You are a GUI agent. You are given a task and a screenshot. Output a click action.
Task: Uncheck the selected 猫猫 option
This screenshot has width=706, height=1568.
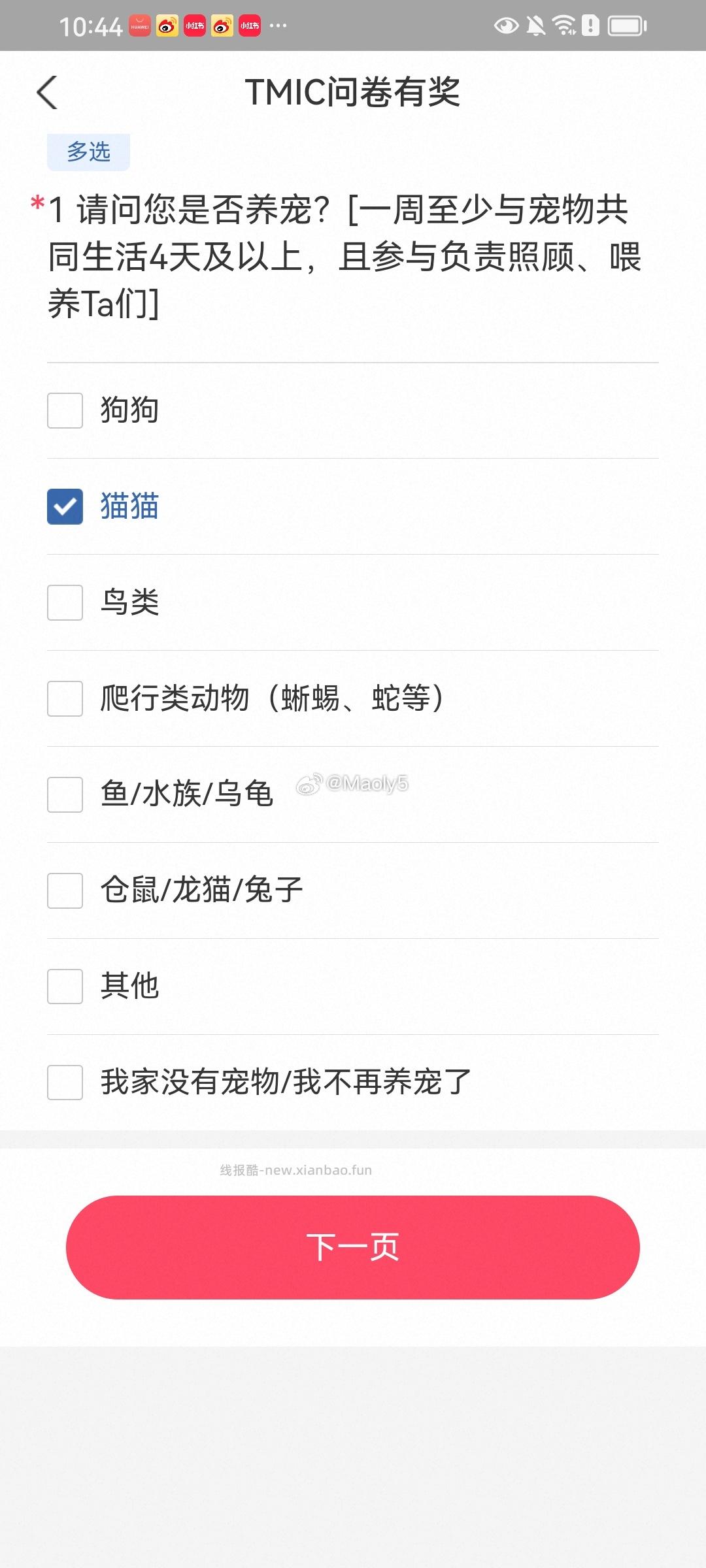click(64, 506)
